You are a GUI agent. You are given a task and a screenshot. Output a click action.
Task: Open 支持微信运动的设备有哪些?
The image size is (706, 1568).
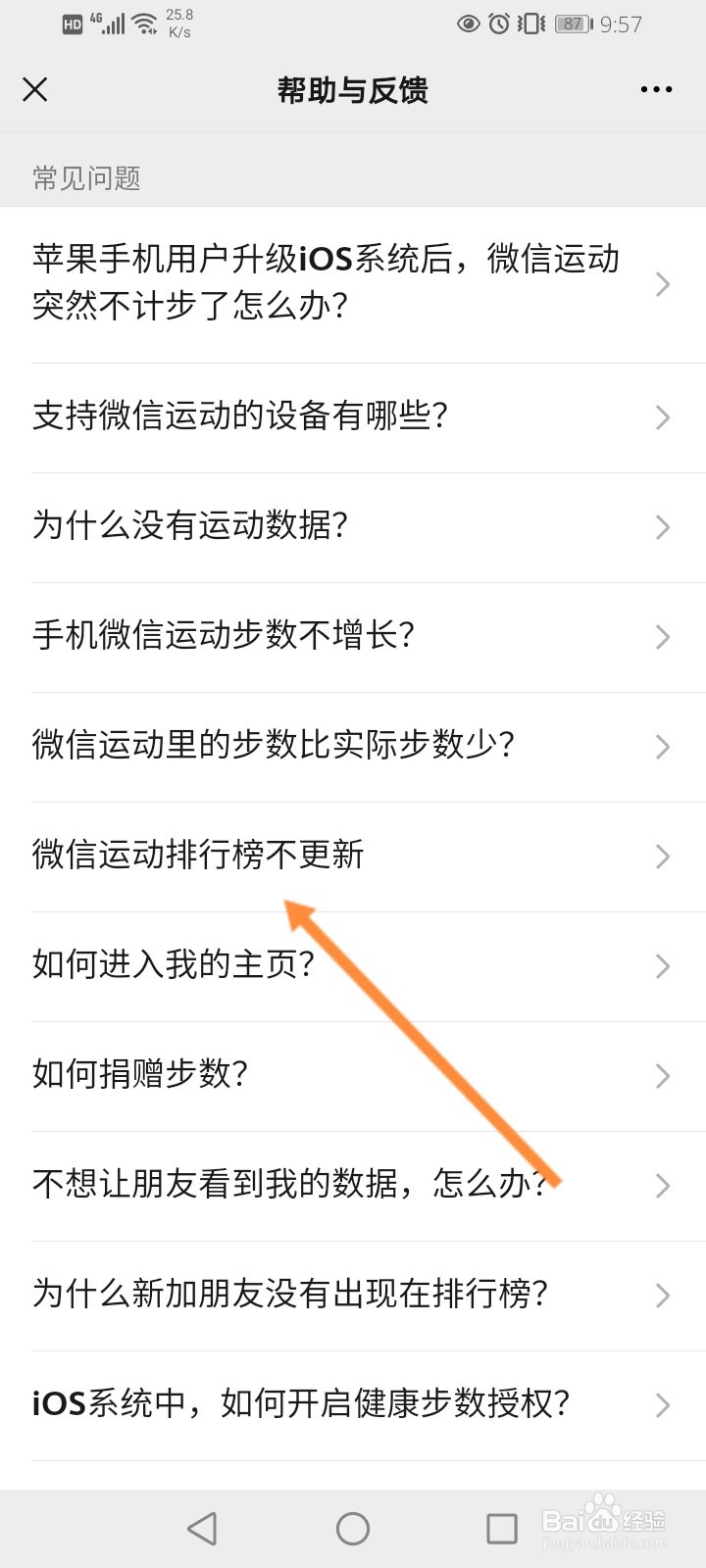click(x=240, y=416)
